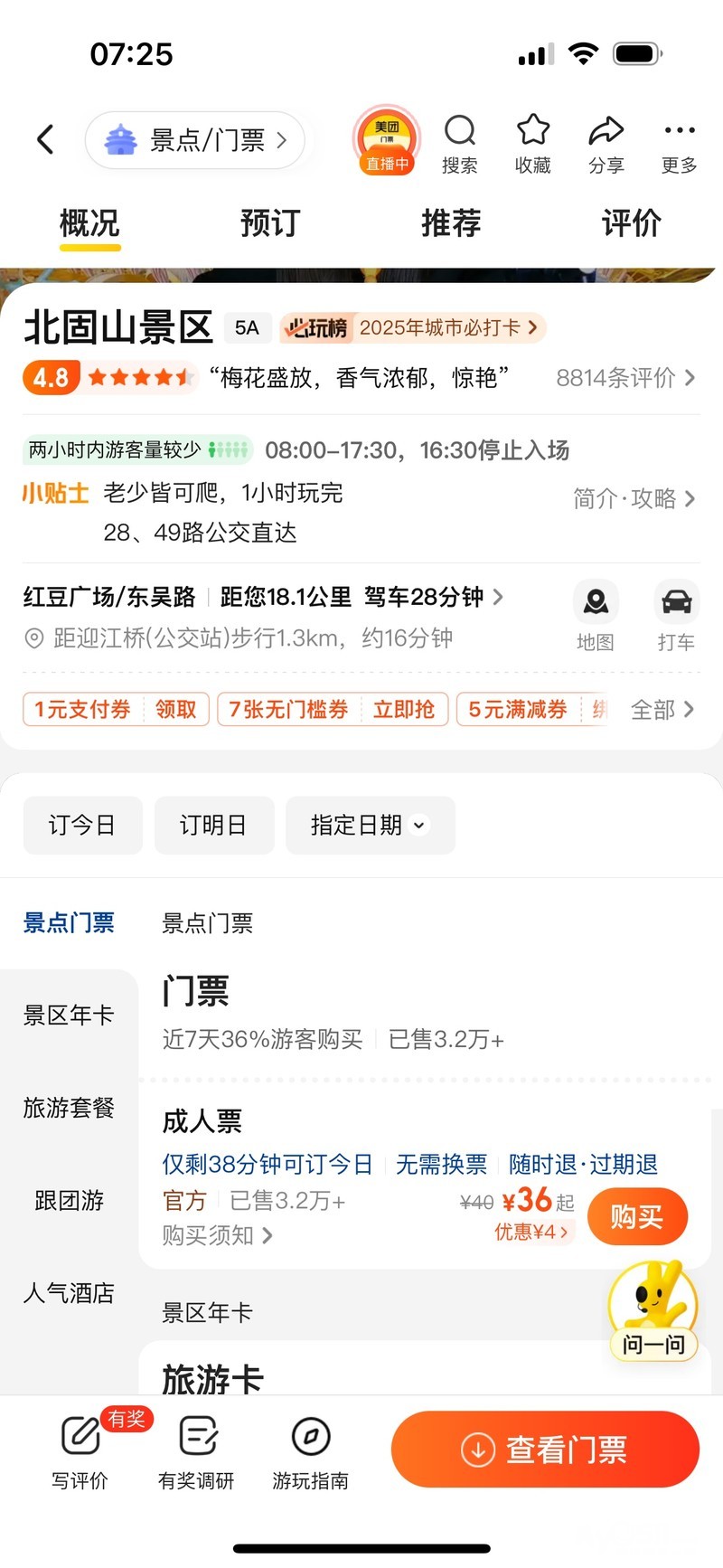723x1568 pixels.
Task: View 全部 coupons
Action: (662, 710)
